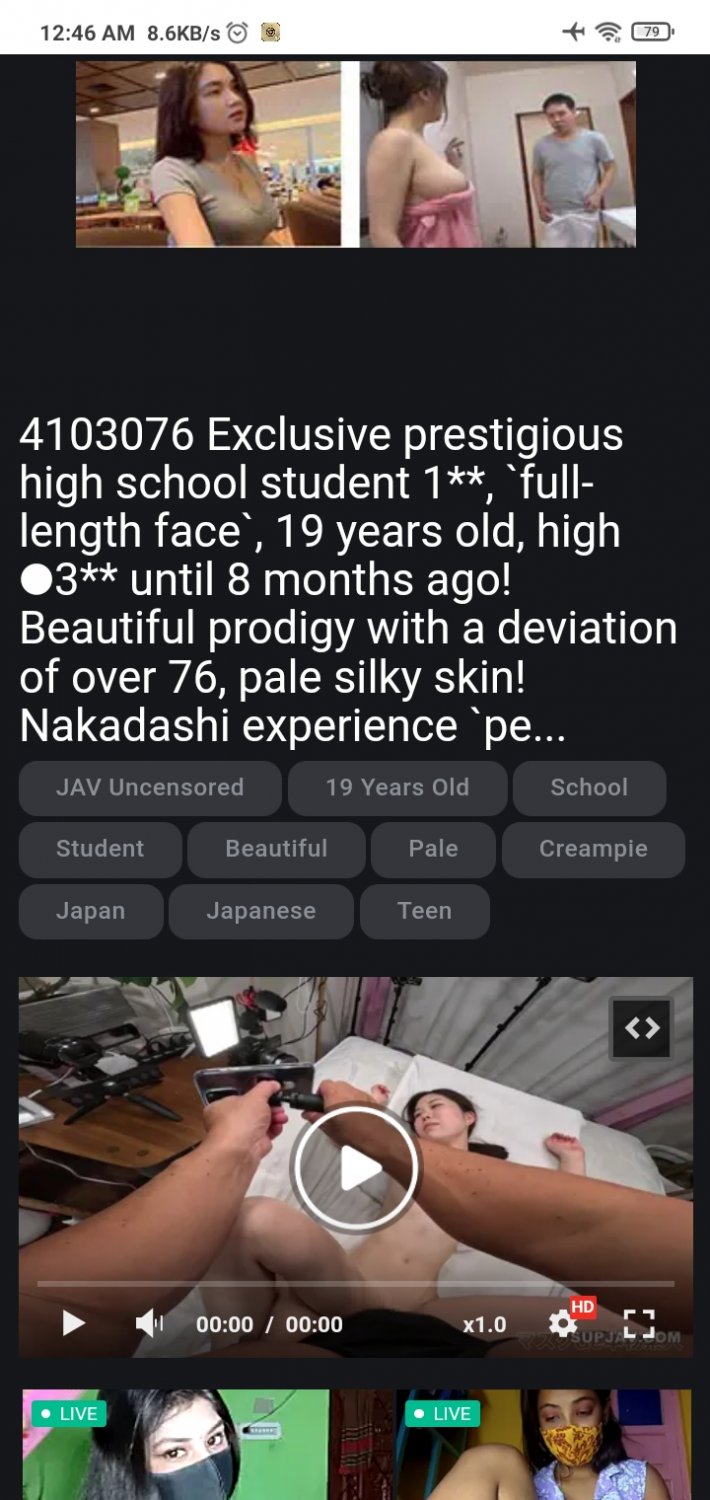Viewport: 710px width, 1500px height.
Task: Select the 19 Years Old tag
Action: point(397,788)
